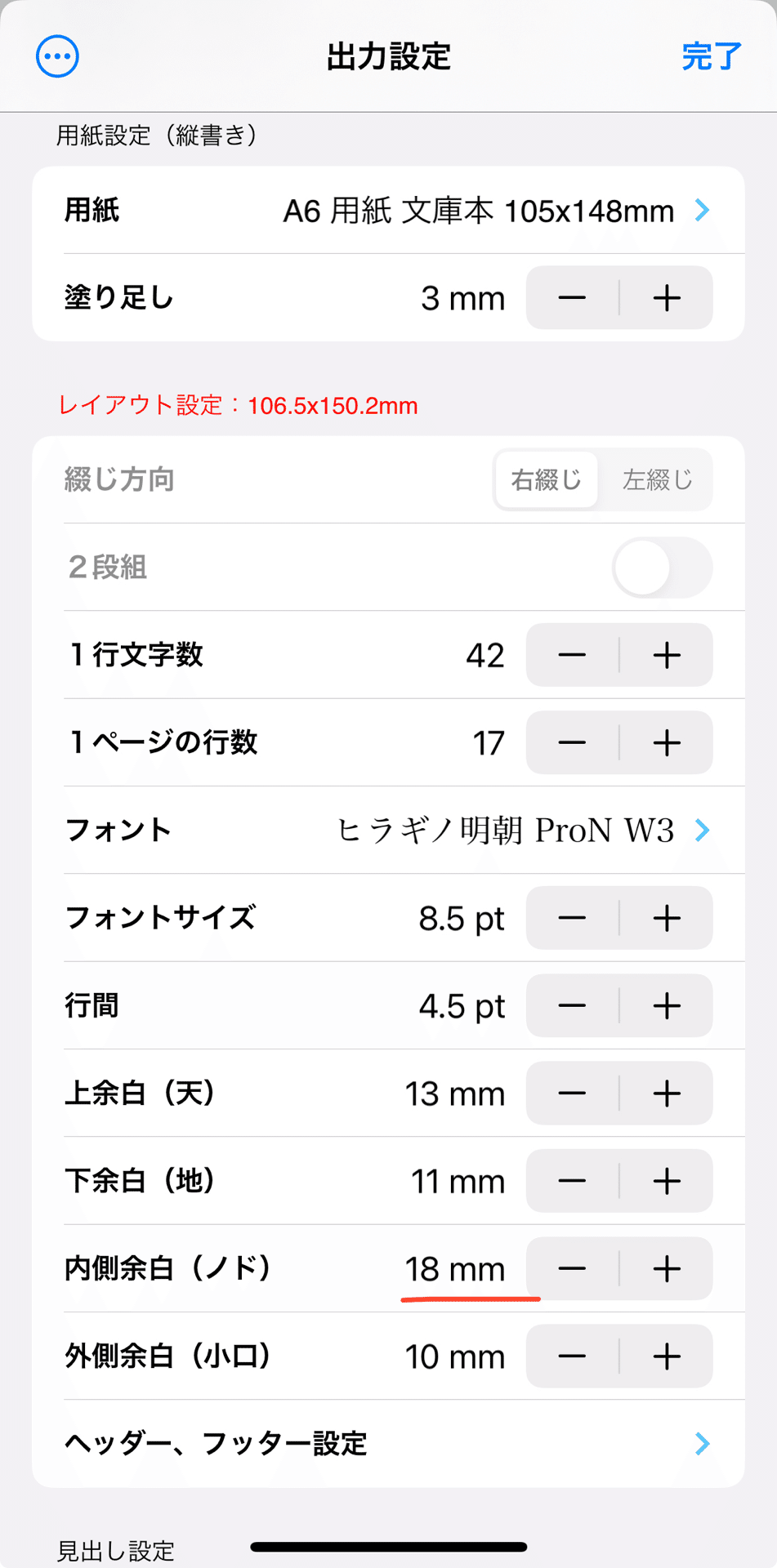
Task: Increase 1行文字数 characters per line
Action: click(667, 655)
